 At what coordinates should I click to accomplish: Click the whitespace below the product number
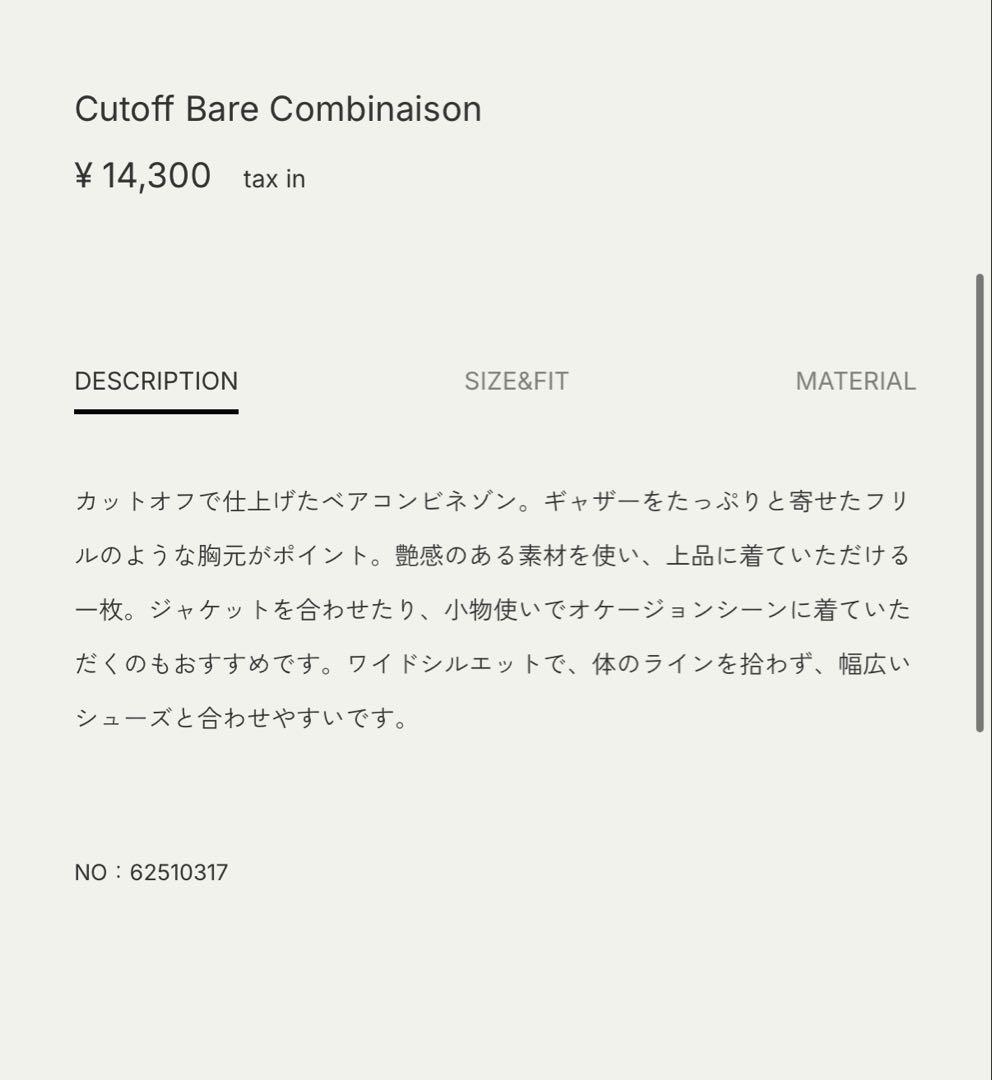click(496, 980)
